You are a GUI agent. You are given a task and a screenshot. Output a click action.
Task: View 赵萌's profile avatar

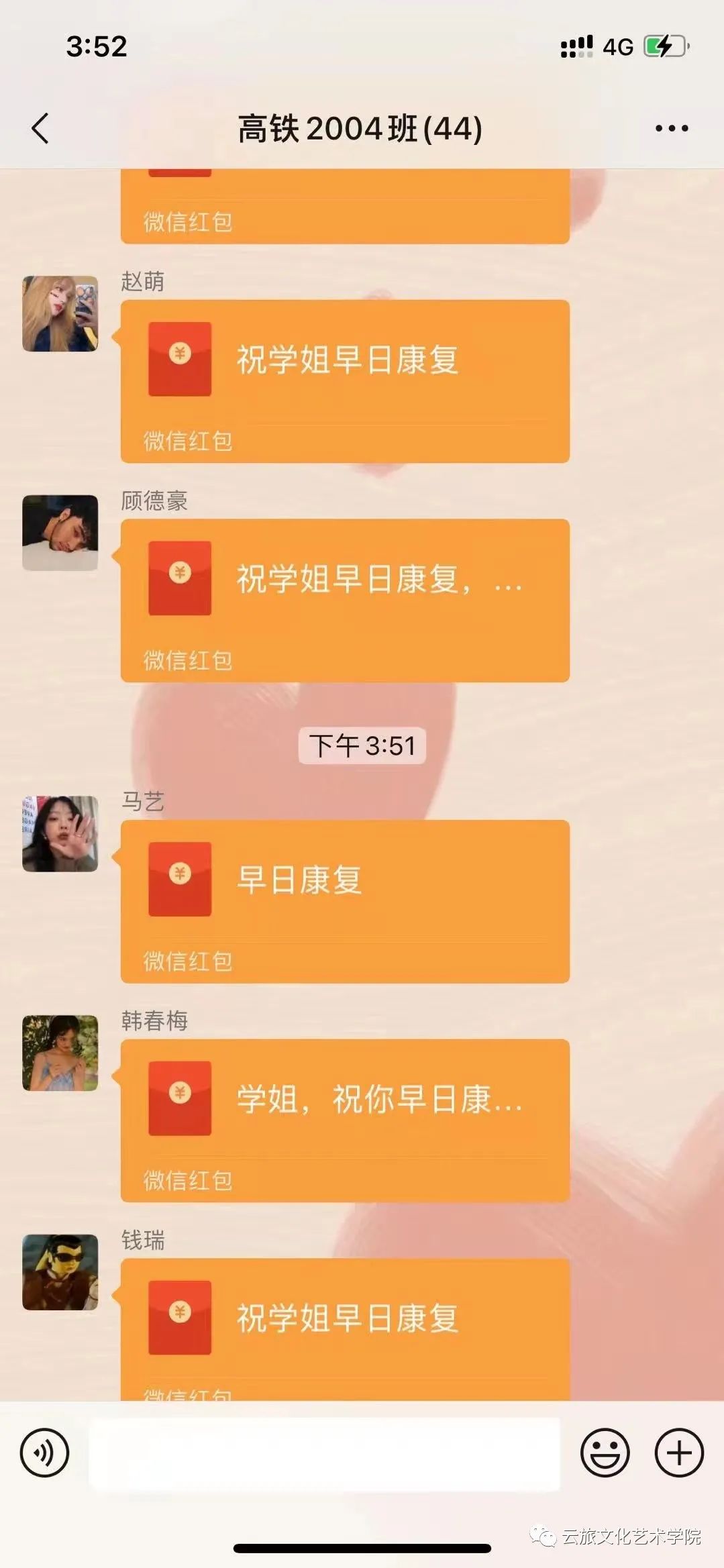coord(60,314)
